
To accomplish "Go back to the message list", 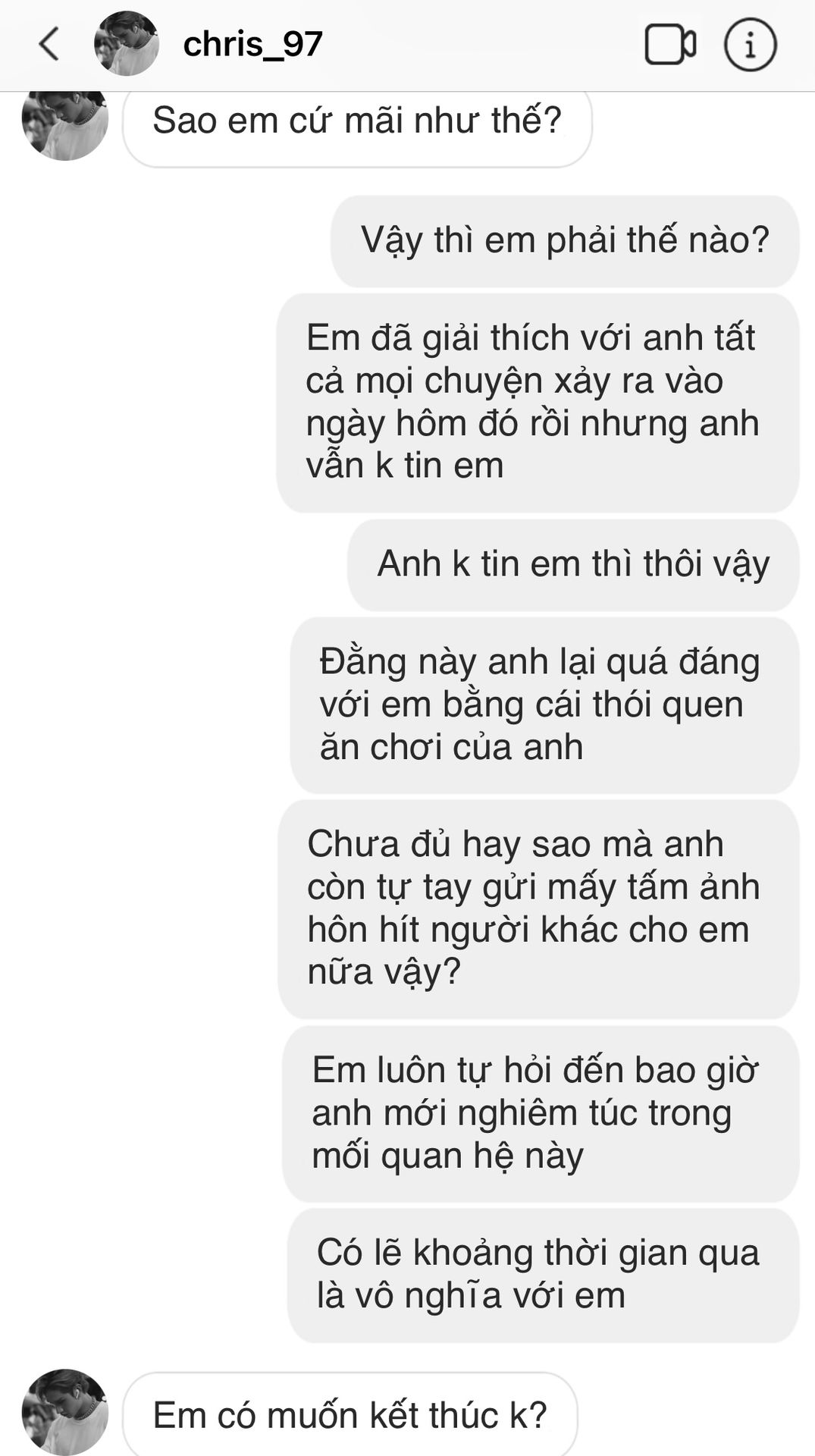I will [x=49, y=44].
